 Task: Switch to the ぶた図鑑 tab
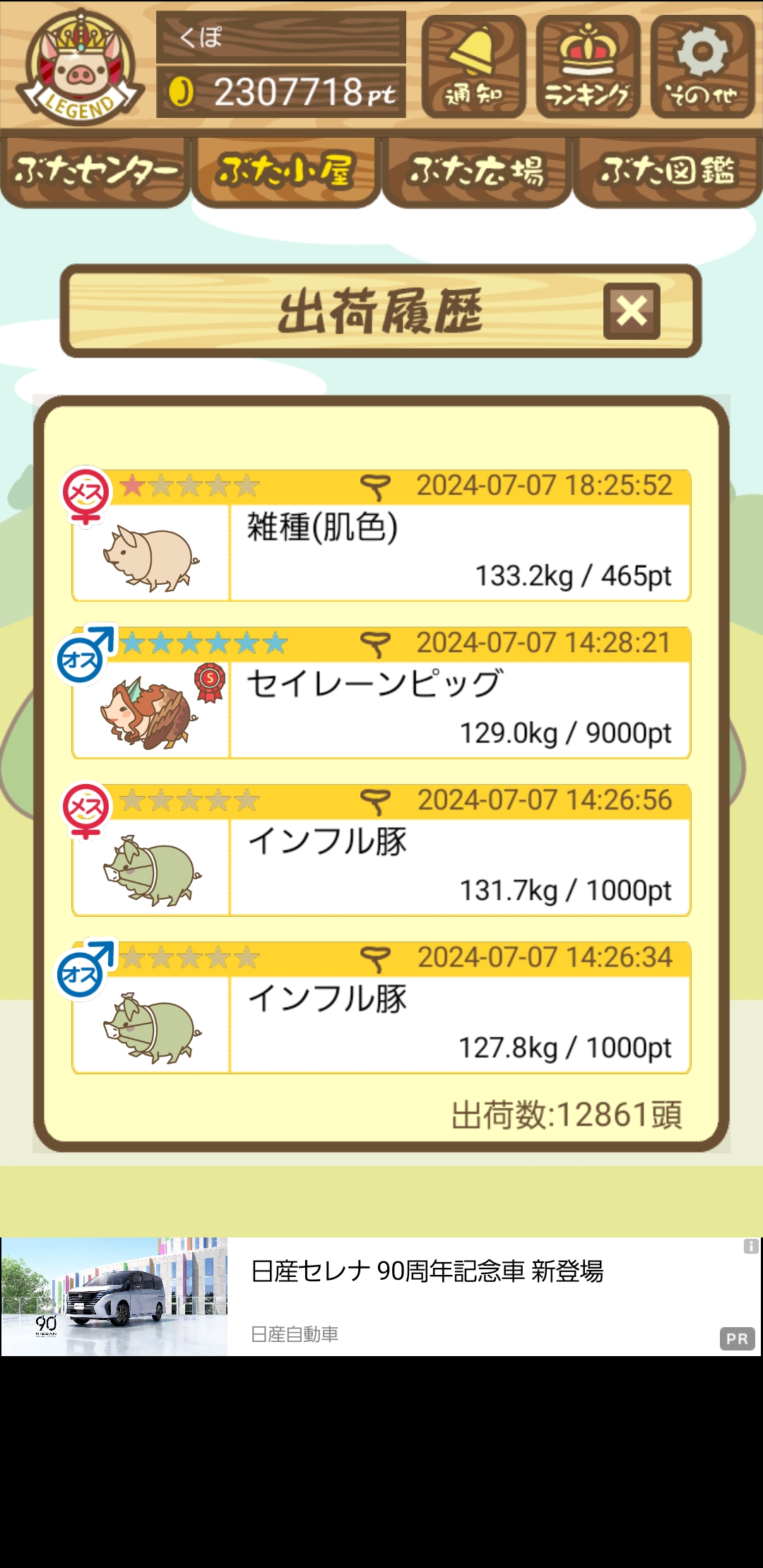point(668,172)
